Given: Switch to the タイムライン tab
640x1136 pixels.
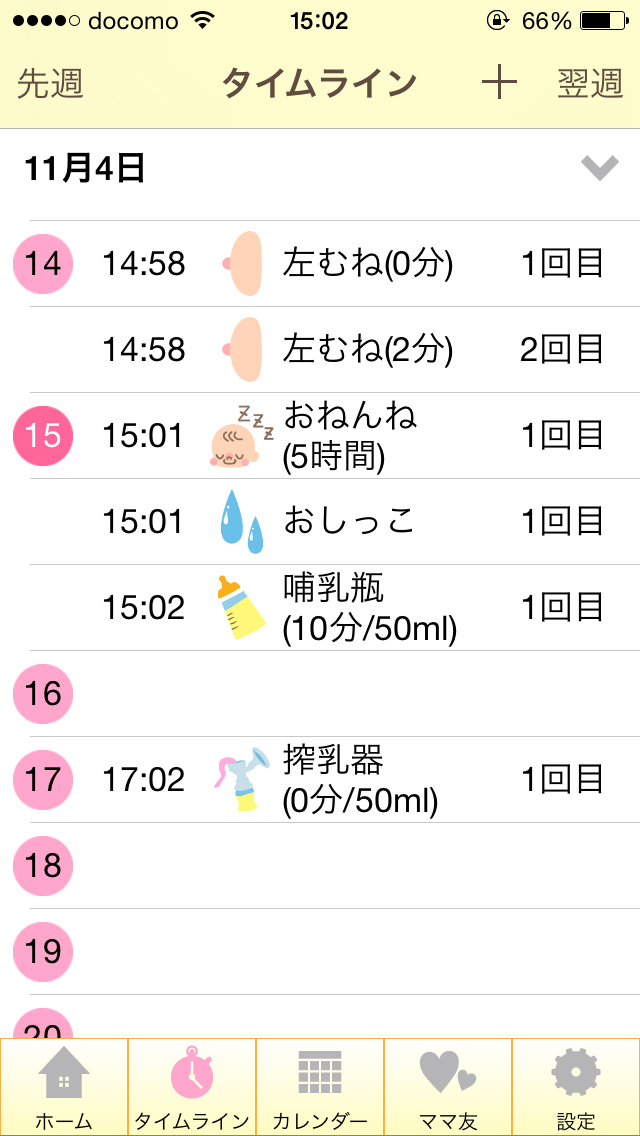Looking at the screenshot, I should pos(192,1087).
